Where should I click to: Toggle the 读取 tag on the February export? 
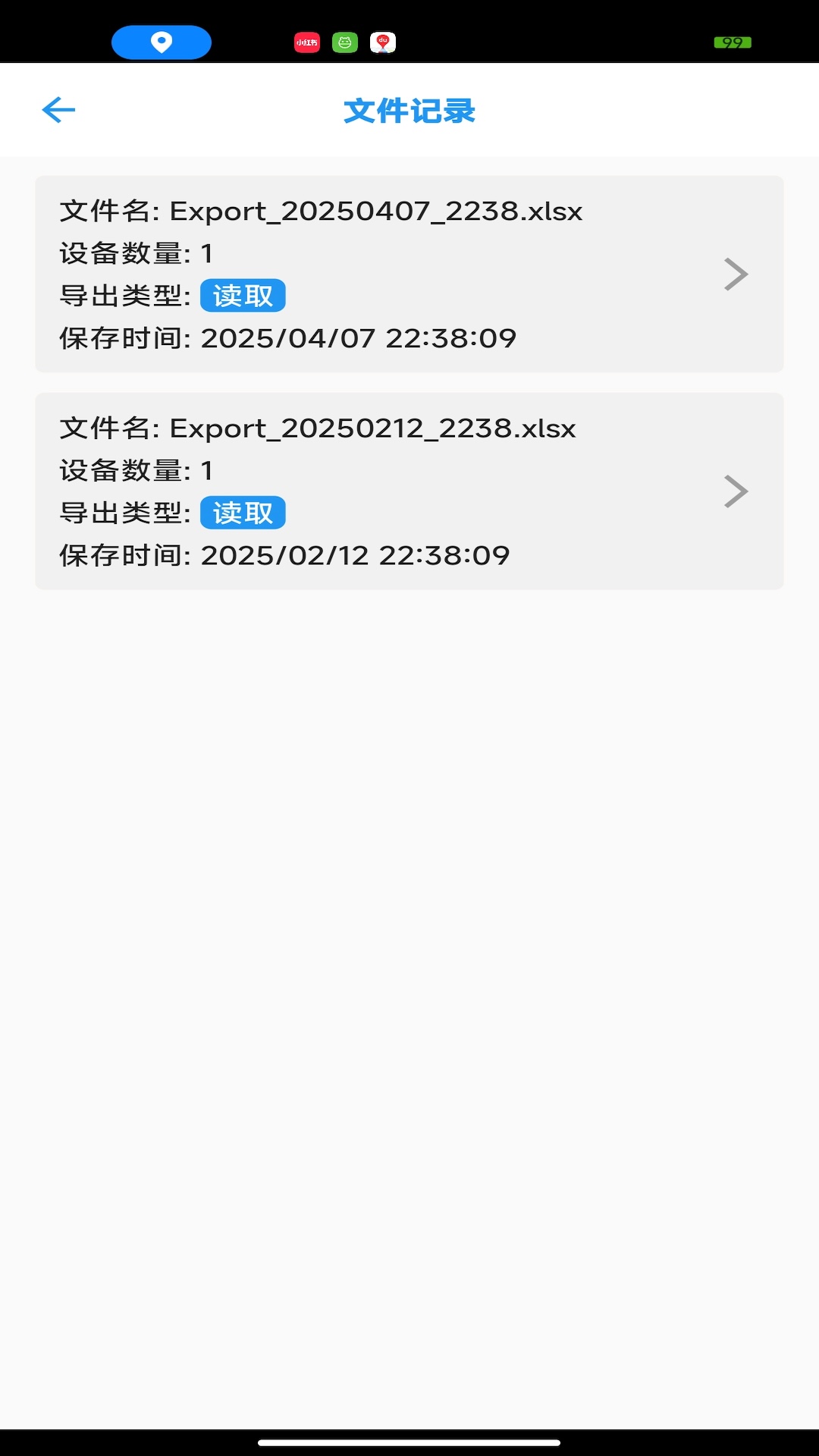pos(243,513)
